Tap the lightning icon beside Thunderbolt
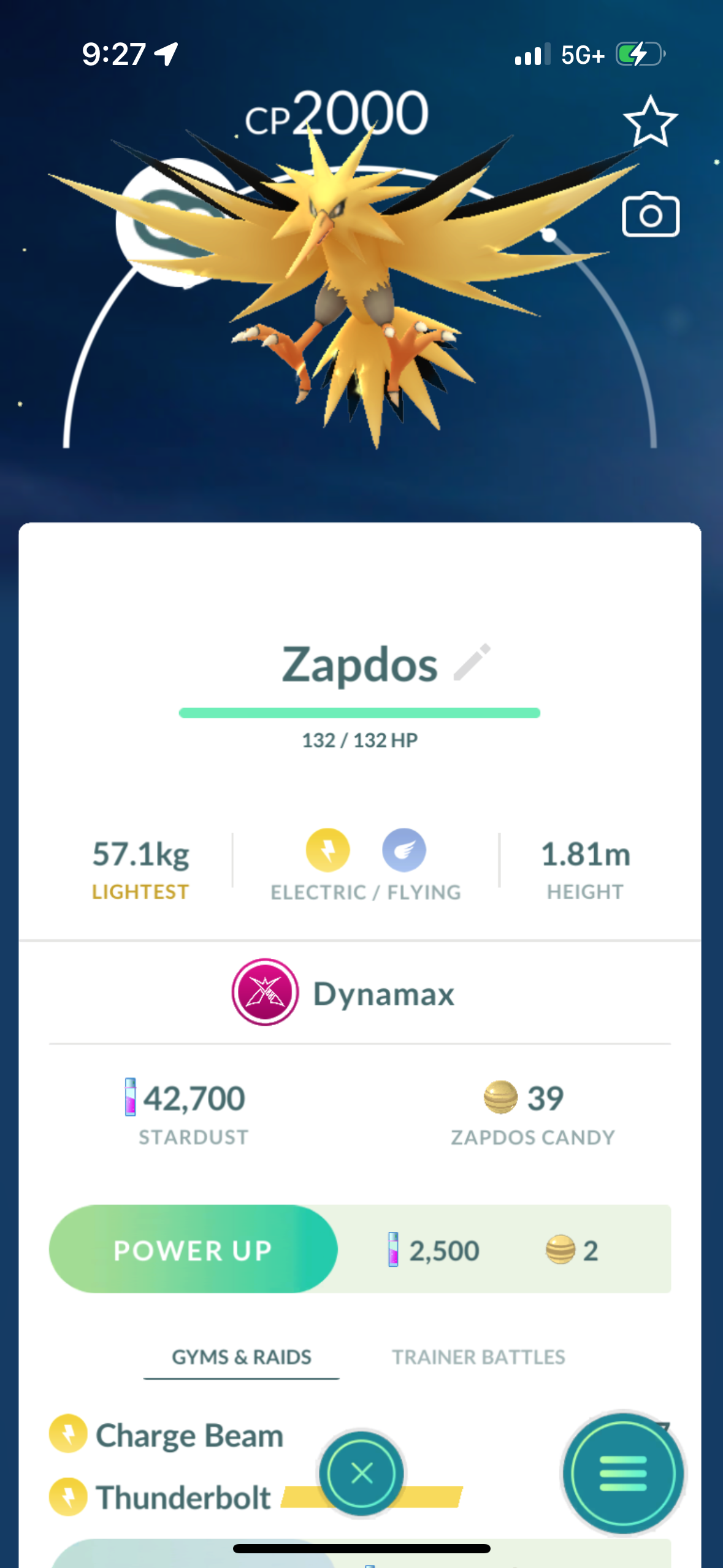723x1568 pixels. point(67,1497)
